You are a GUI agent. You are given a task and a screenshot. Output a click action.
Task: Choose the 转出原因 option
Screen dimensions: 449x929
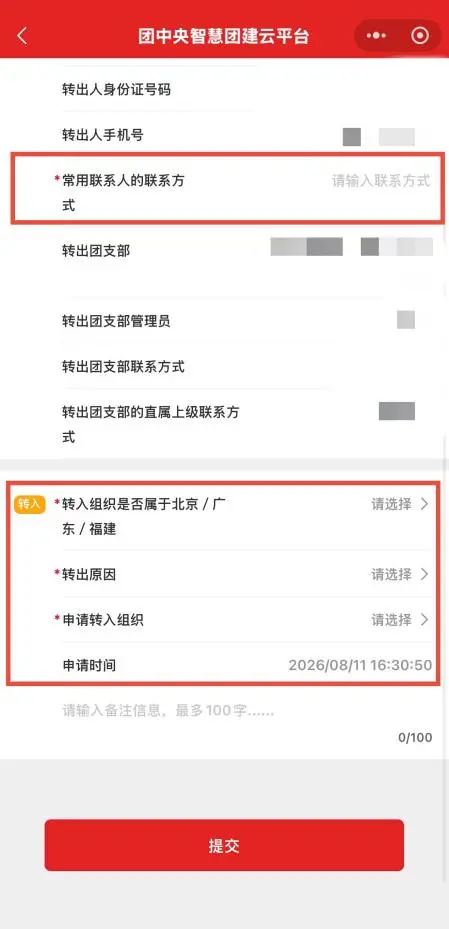coord(225,574)
